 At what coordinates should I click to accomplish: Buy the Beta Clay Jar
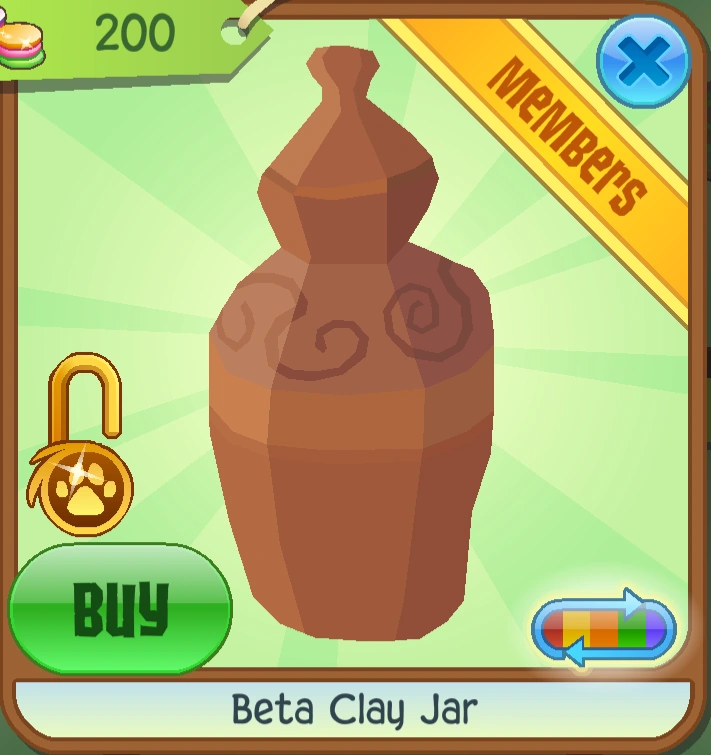coord(121,609)
